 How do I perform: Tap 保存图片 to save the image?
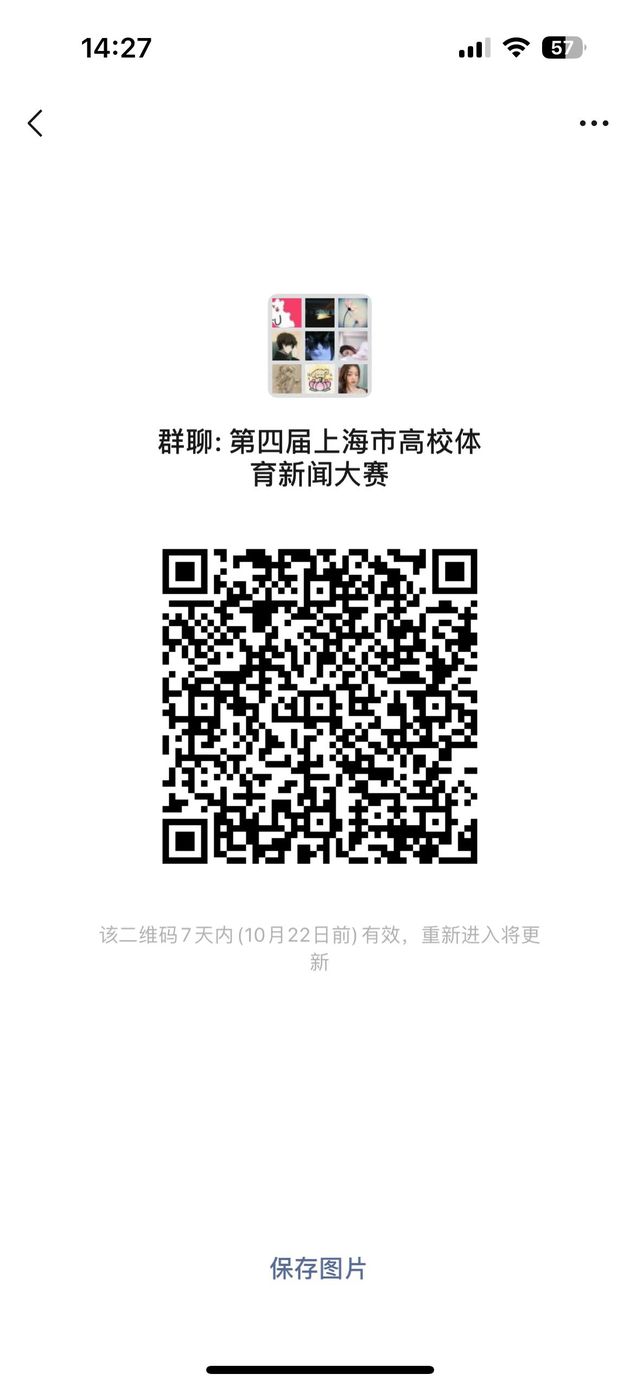click(x=318, y=1269)
